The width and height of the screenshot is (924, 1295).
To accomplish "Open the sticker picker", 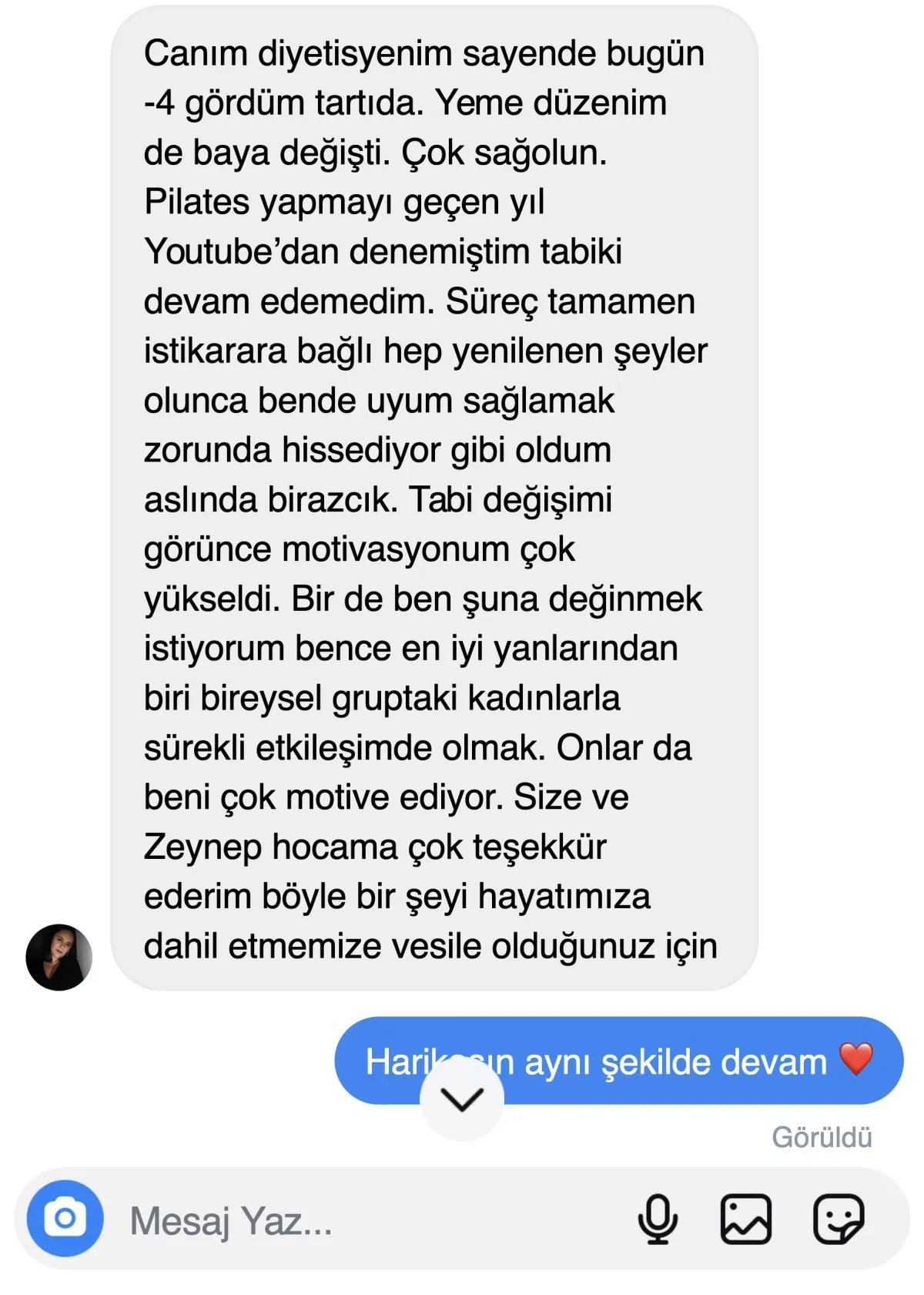I will click(x=839, y=1219).
